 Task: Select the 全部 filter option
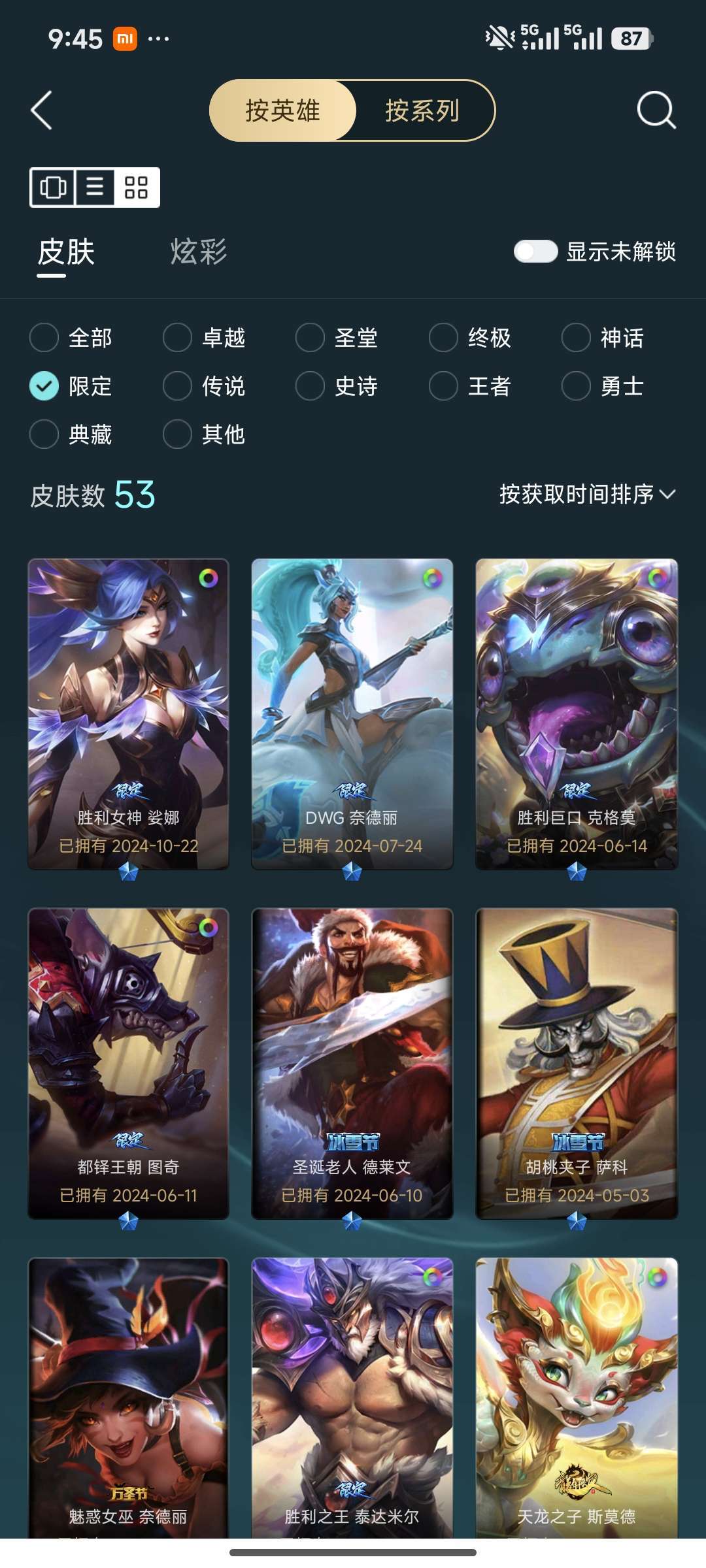44,338
